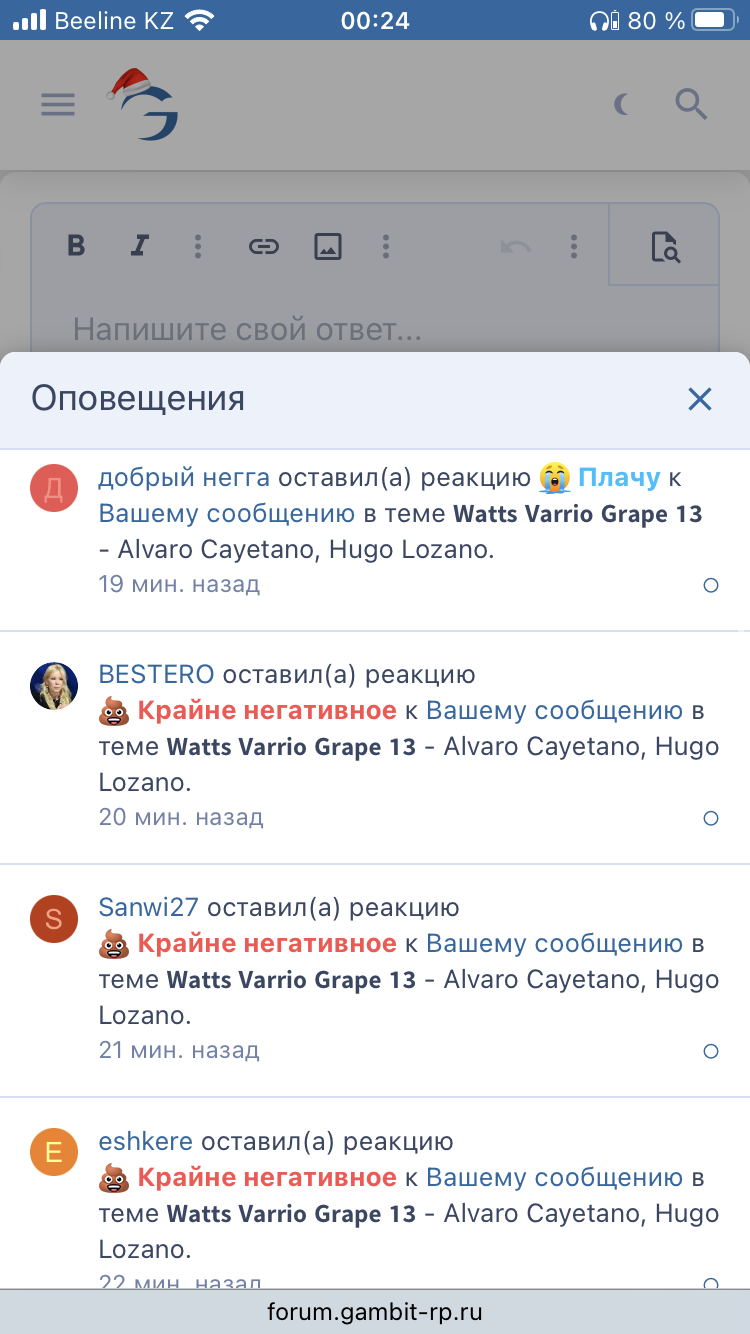Mark BESTERO's notification as read
The height and width of the screenshot is (1334, 750).
(x=711, y=818)
